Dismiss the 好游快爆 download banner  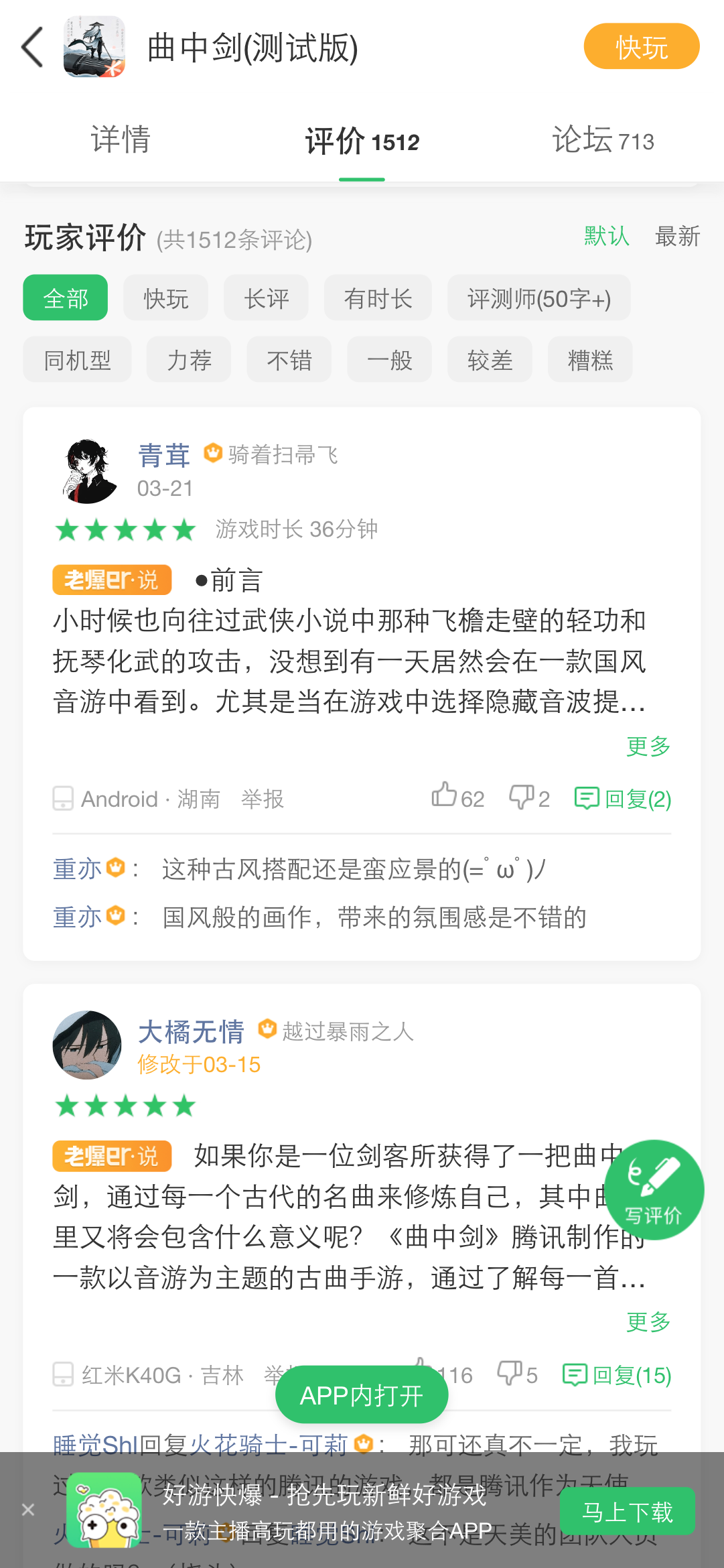(x=28, y=1510)
